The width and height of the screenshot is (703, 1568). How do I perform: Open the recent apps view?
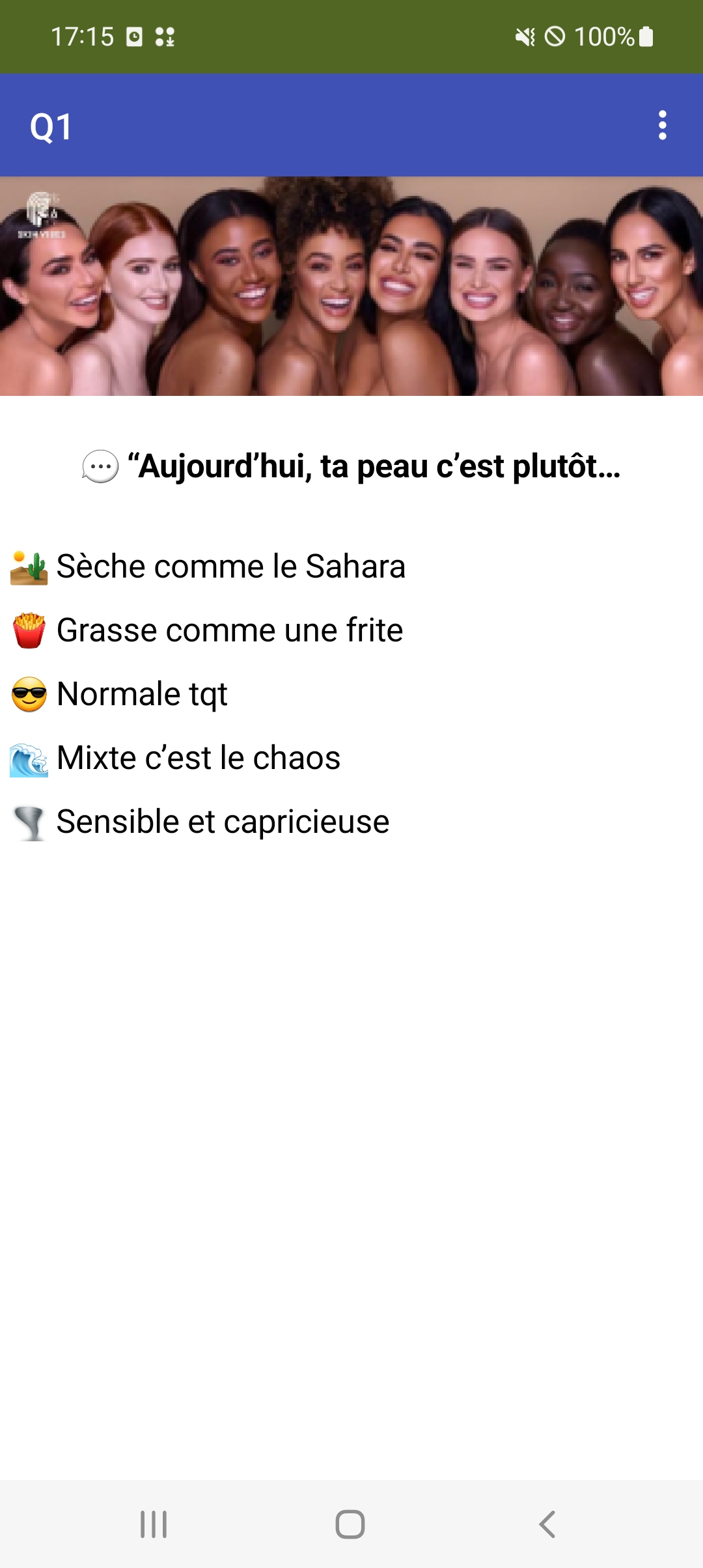click(x=154, y=1524)
